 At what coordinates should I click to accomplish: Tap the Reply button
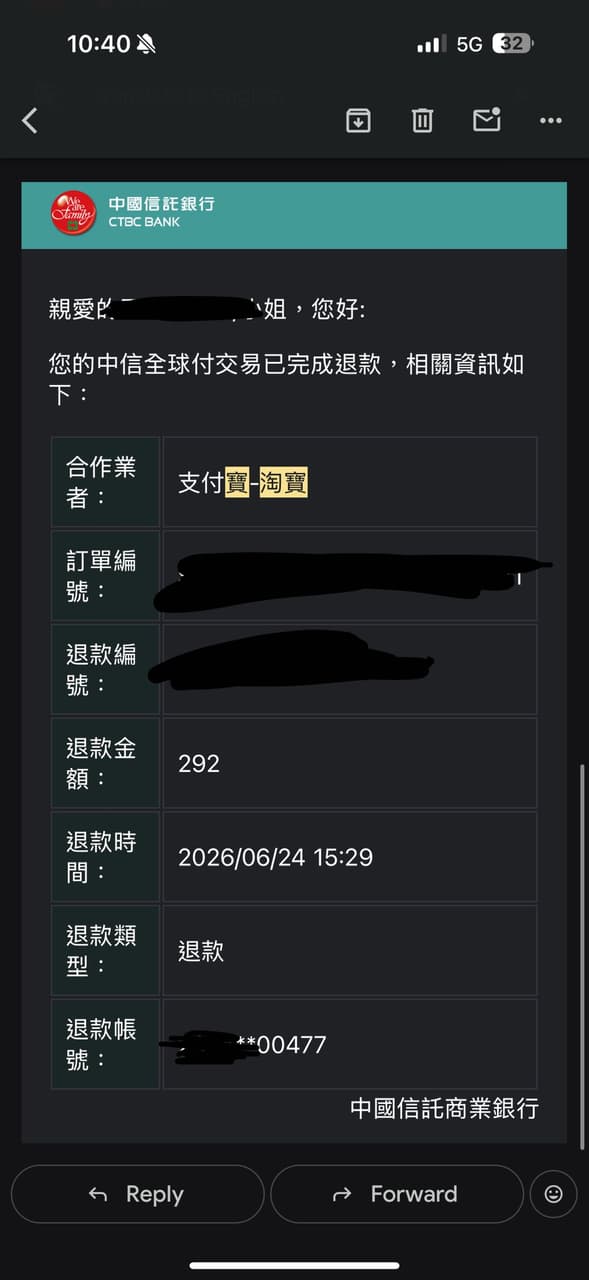tap(138, 1194)
